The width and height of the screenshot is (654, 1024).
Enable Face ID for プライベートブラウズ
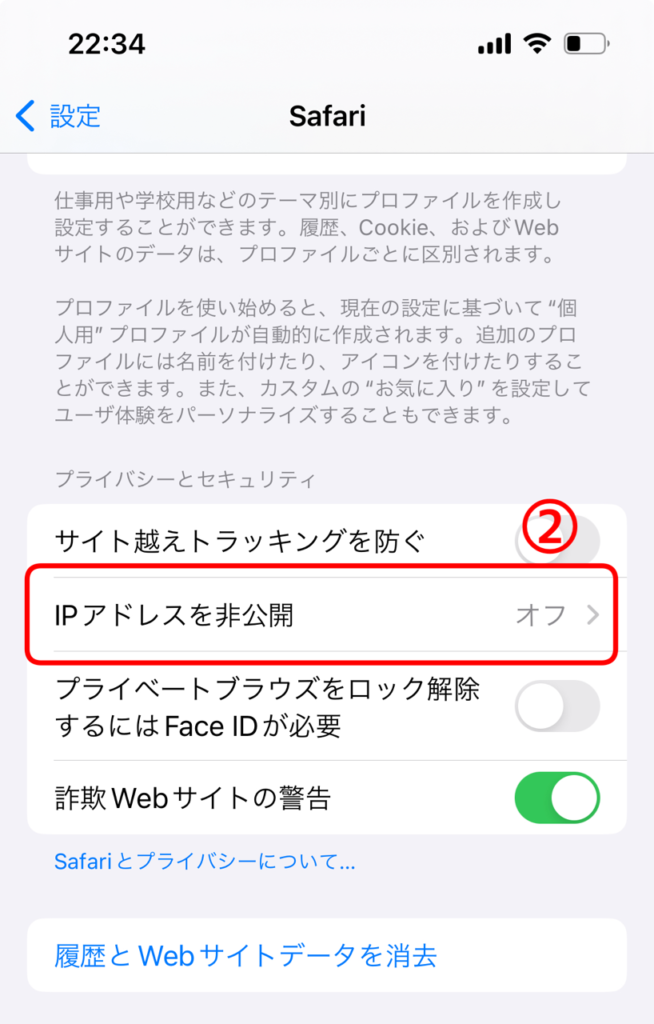click(x=557, y=707)
